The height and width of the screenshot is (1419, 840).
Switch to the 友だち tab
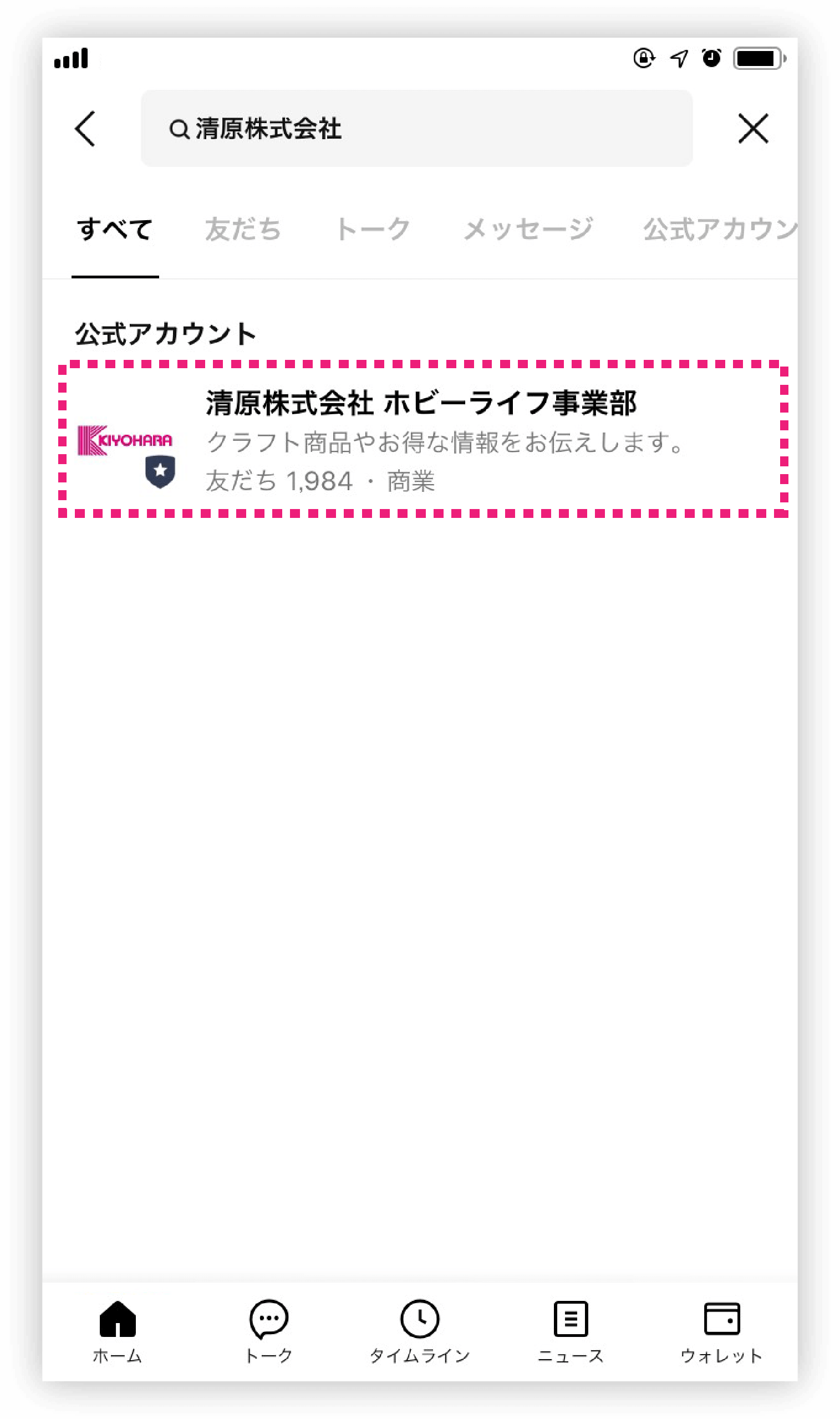[243, 229]
